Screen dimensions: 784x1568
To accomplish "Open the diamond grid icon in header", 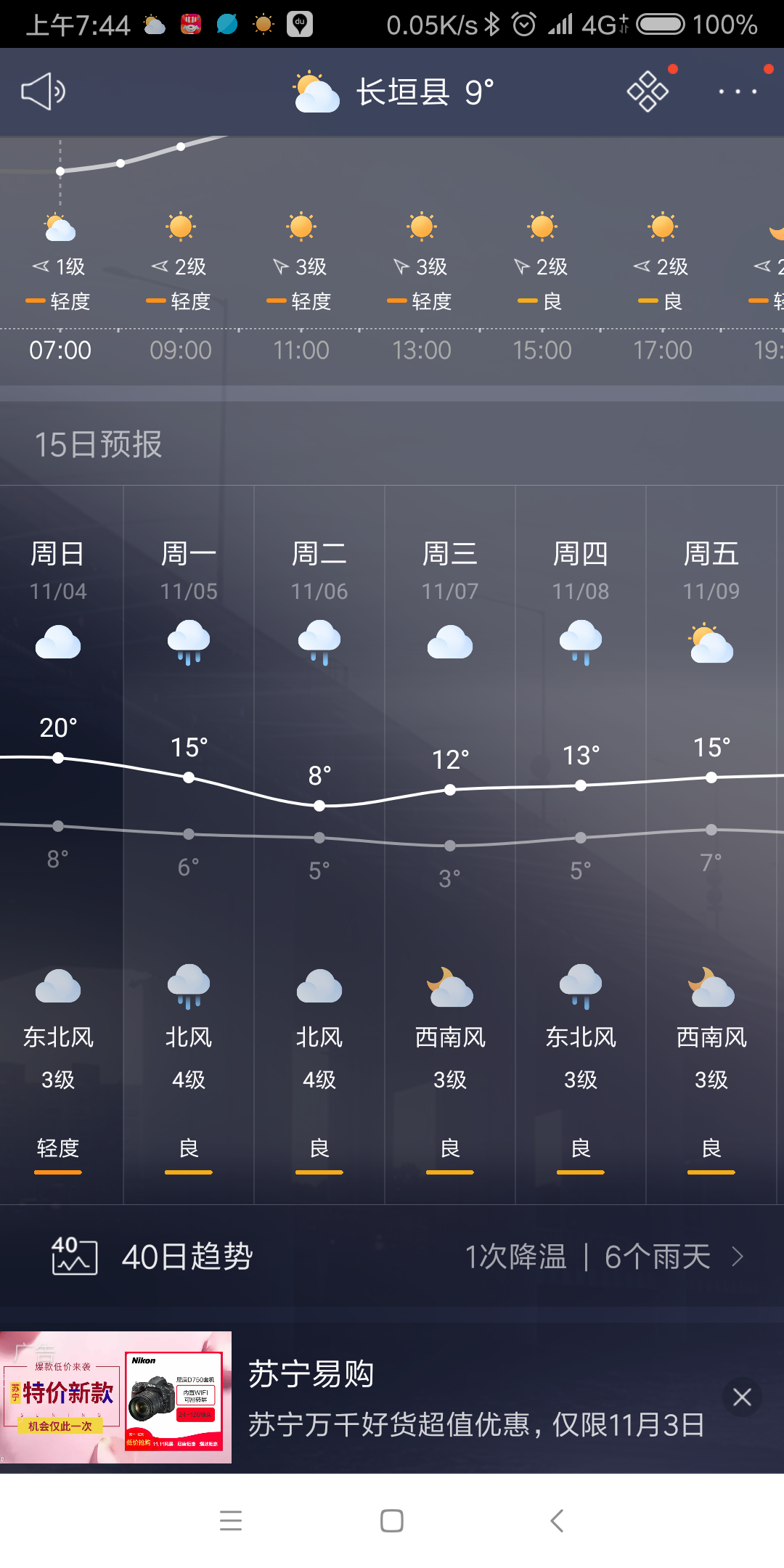I will [647, 91].
